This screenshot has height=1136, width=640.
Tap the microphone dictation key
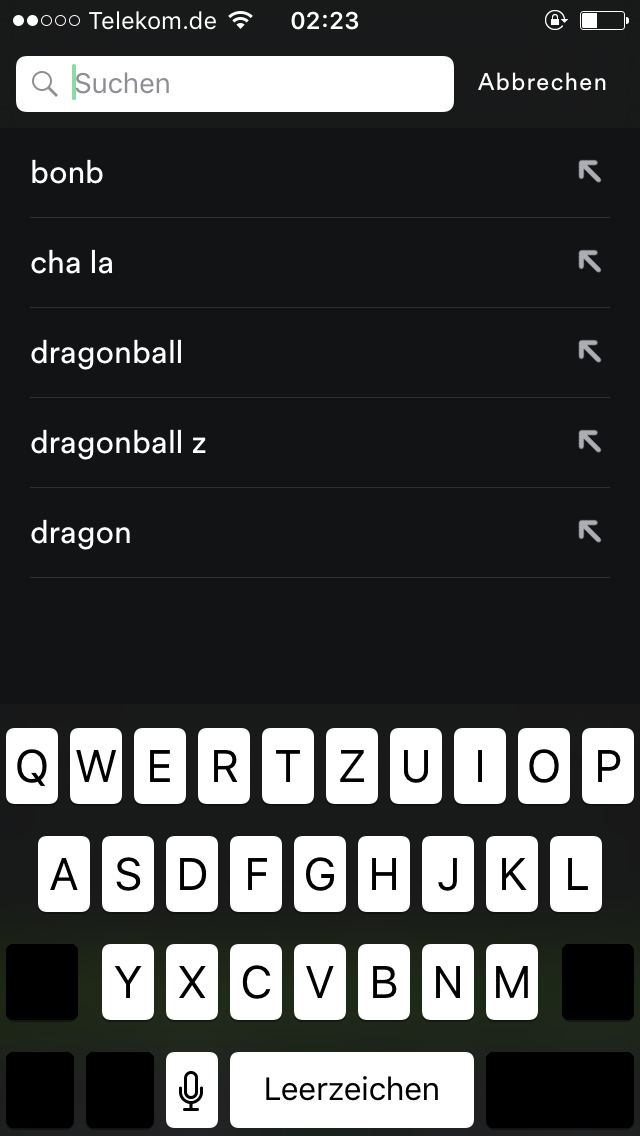coord(191,1089)
